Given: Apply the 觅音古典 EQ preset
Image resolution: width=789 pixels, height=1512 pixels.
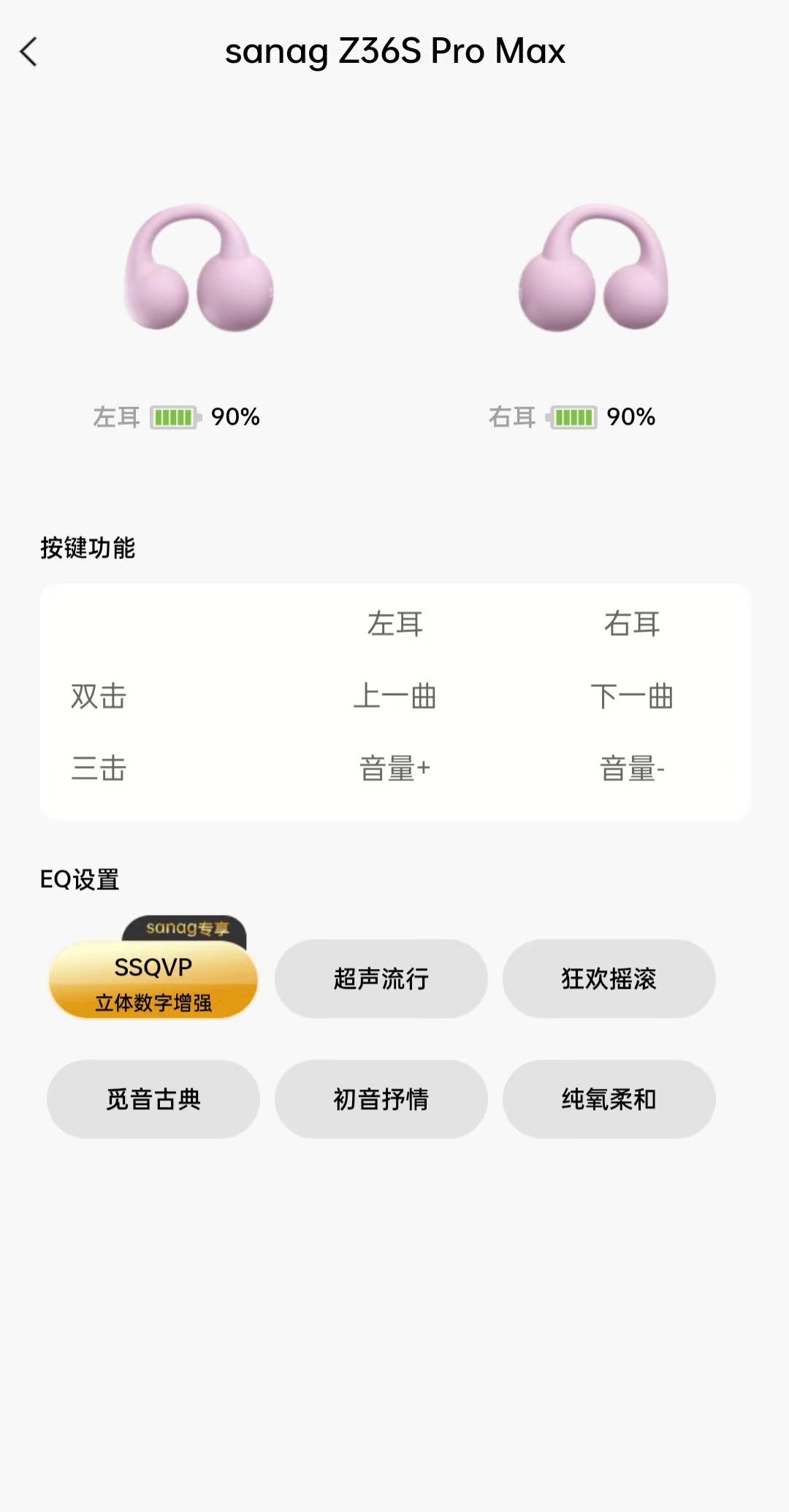Looking at the screenshot, I should 153,1099.
